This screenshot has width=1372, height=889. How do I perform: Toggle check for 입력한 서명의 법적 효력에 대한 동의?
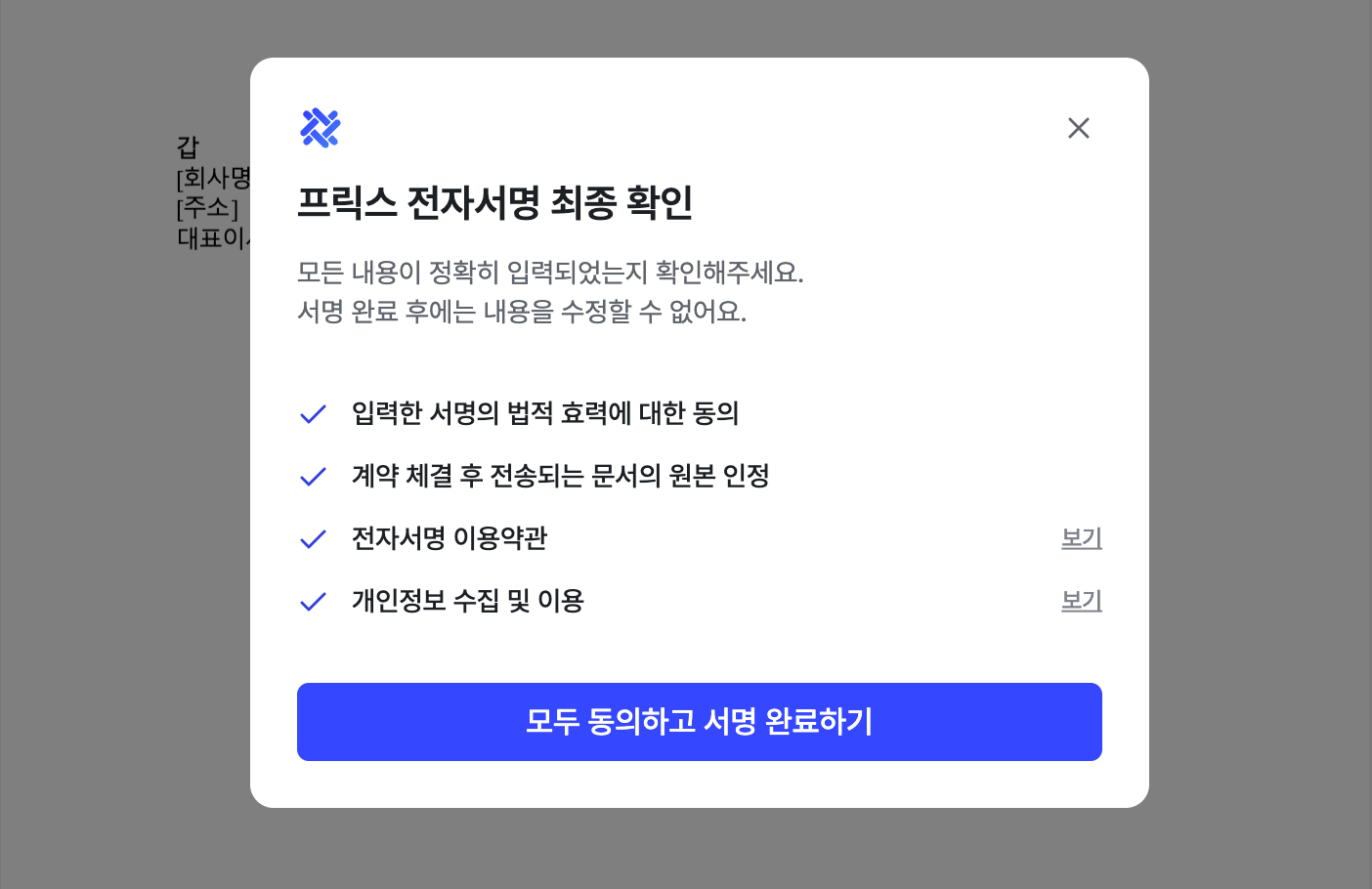(313, 414)
